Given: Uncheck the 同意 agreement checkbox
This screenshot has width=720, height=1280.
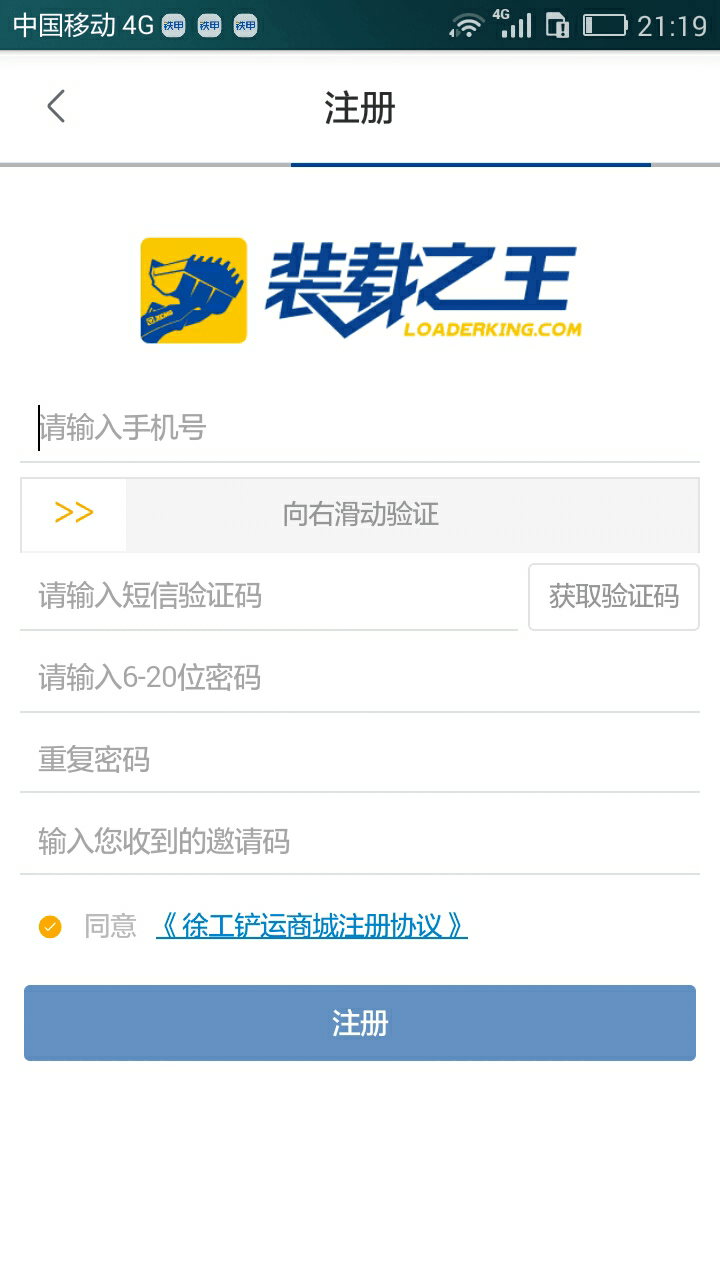Looking at the screenshot, I should [x=50, y=927].
